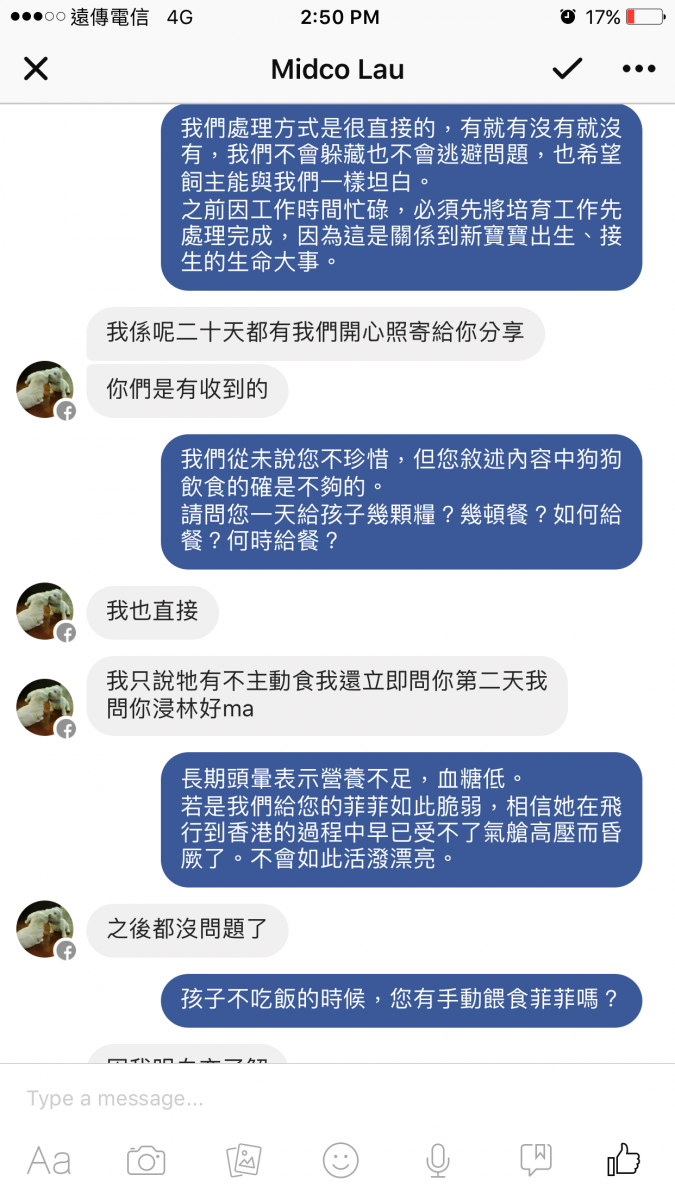
Task: Open Midco Lau conversation details from the title
Action: (x=337, y=69)
